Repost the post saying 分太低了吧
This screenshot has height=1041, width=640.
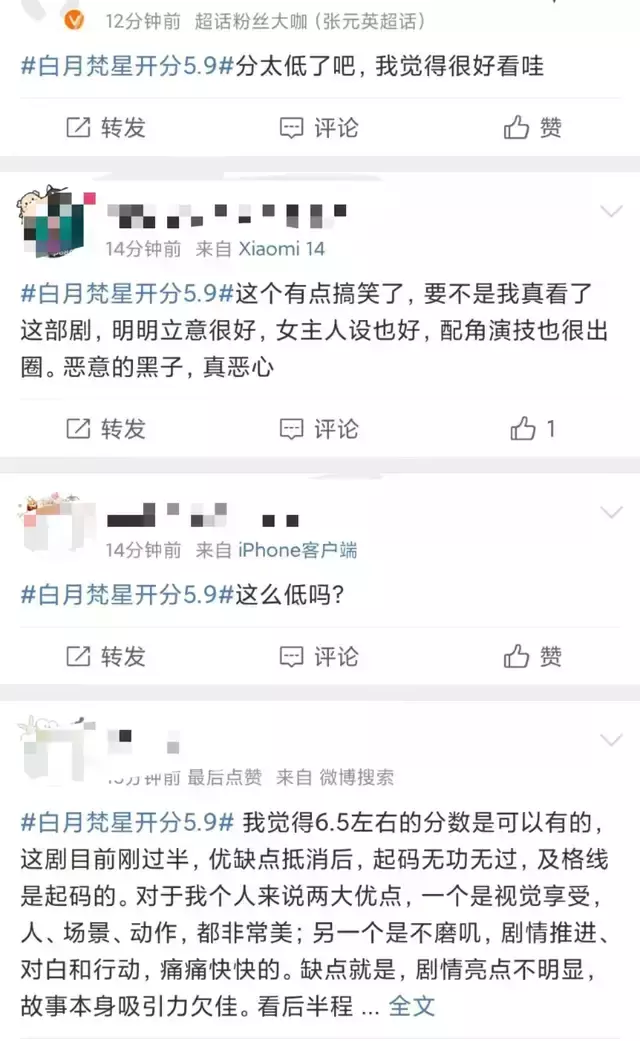point(106,128)
